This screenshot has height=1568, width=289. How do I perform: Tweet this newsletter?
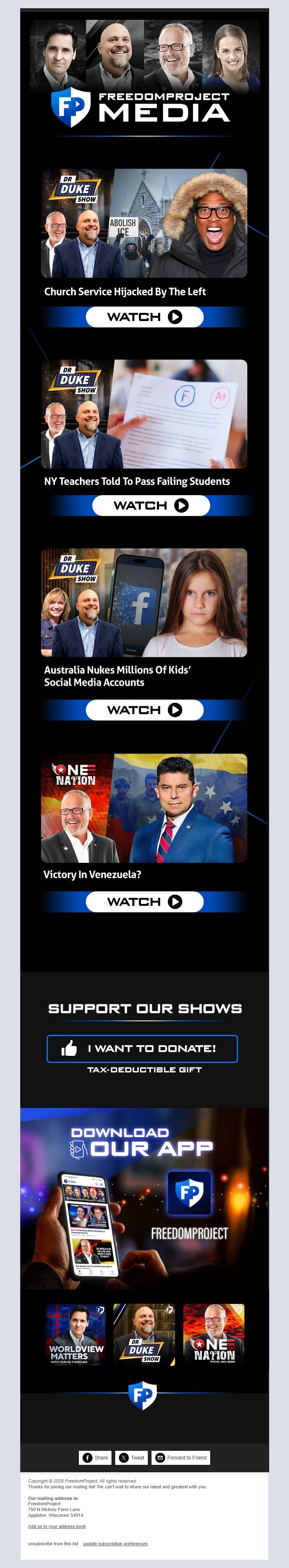(x=132, y=1457)
